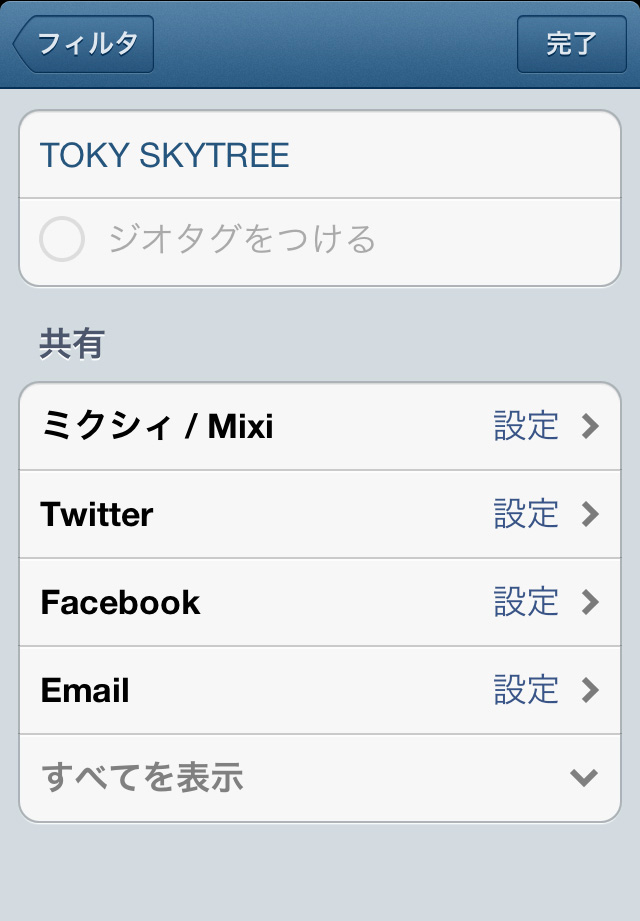The width and height of the screenshot is (640, 921).
Task: Set up Facebook sharing
Action: (320, 603)
